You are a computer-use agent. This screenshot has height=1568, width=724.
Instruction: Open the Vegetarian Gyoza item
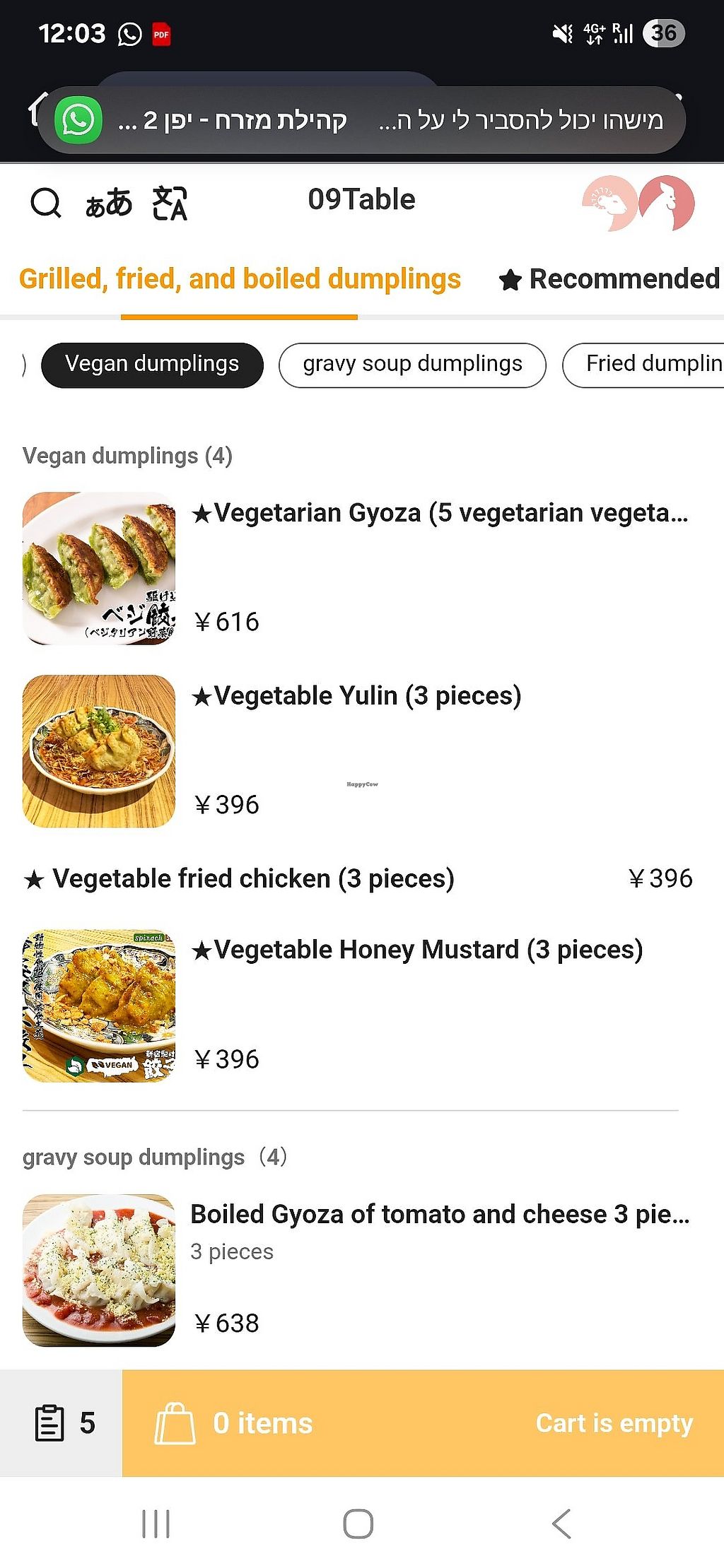[x=438, y=513]
